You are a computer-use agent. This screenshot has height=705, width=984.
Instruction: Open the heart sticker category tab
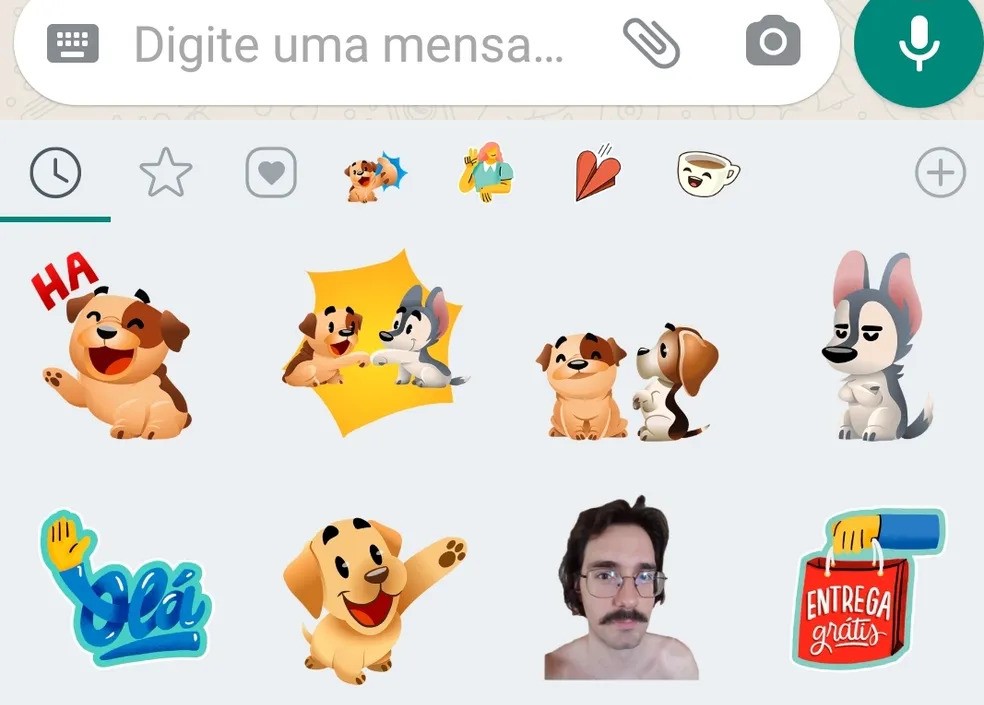click(x=271, y=174)
